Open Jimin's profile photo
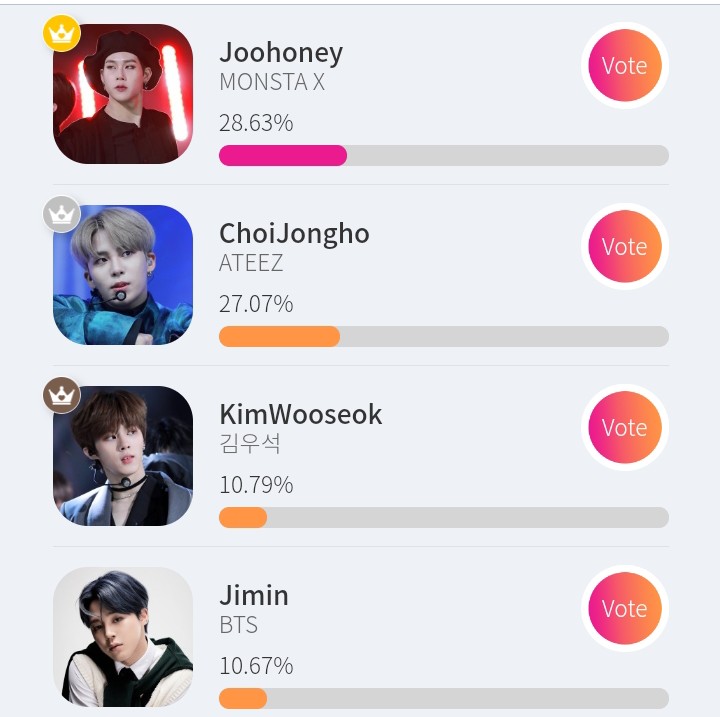 122,637
